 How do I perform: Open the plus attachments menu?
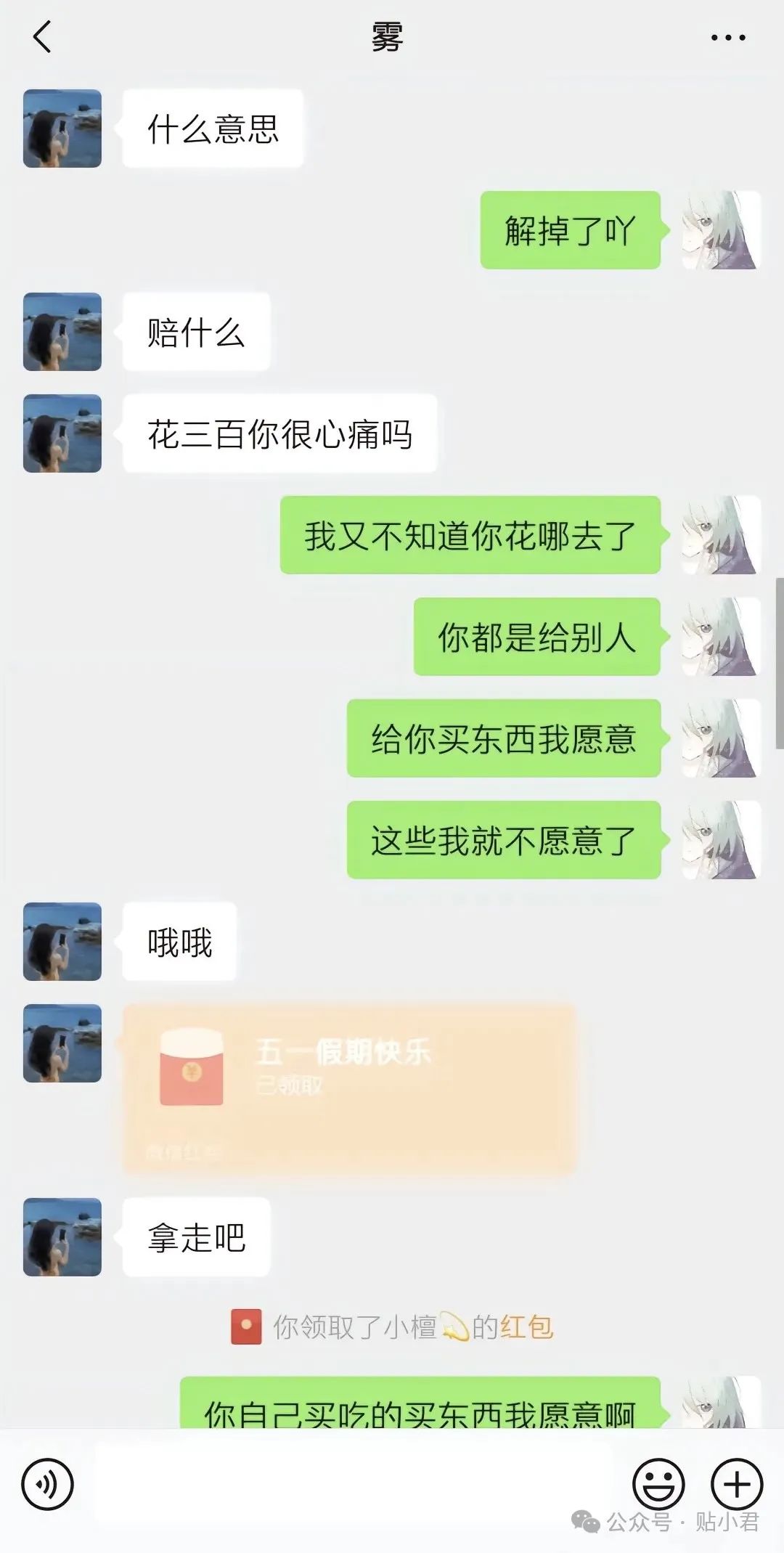736,1484
